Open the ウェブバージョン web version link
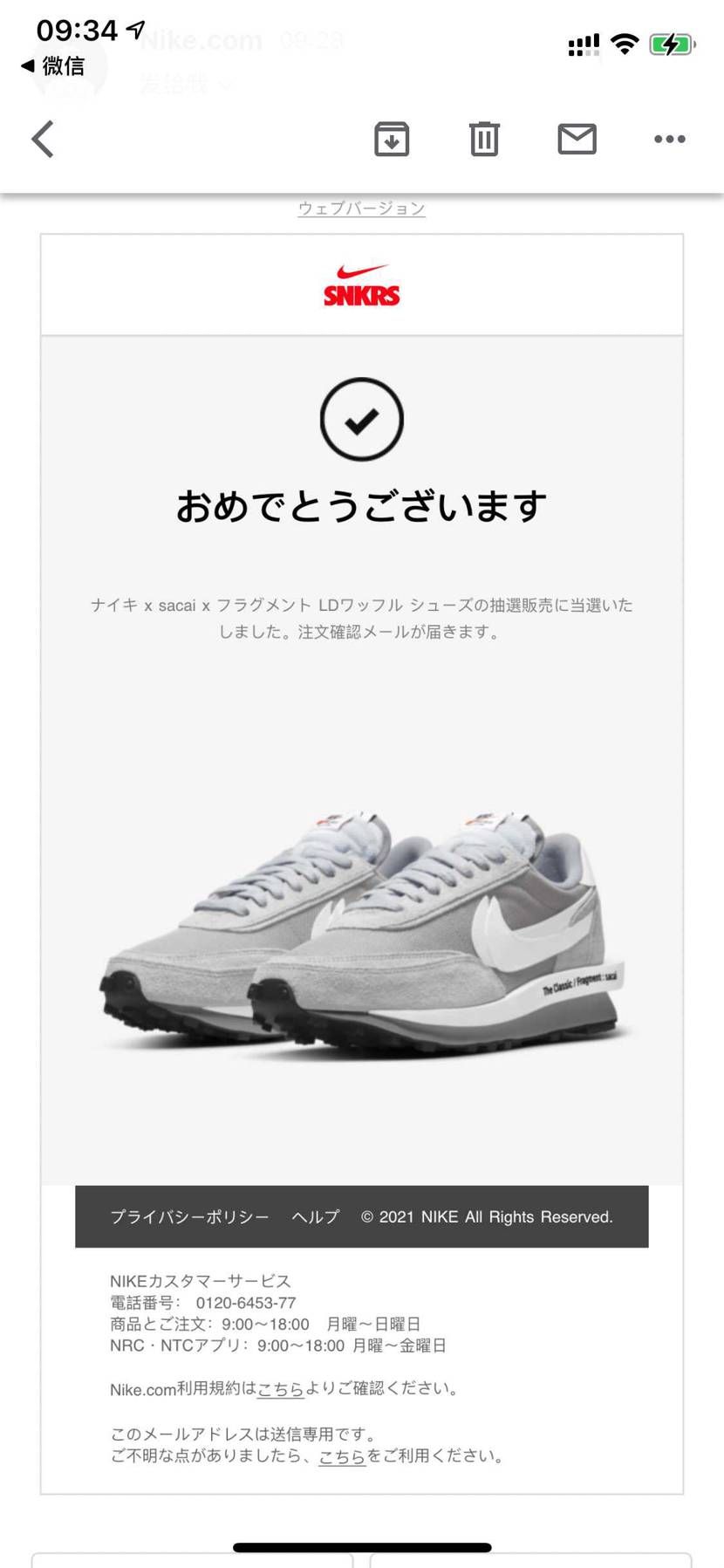This screenshot has height=1568, width=724. point(361,208)
